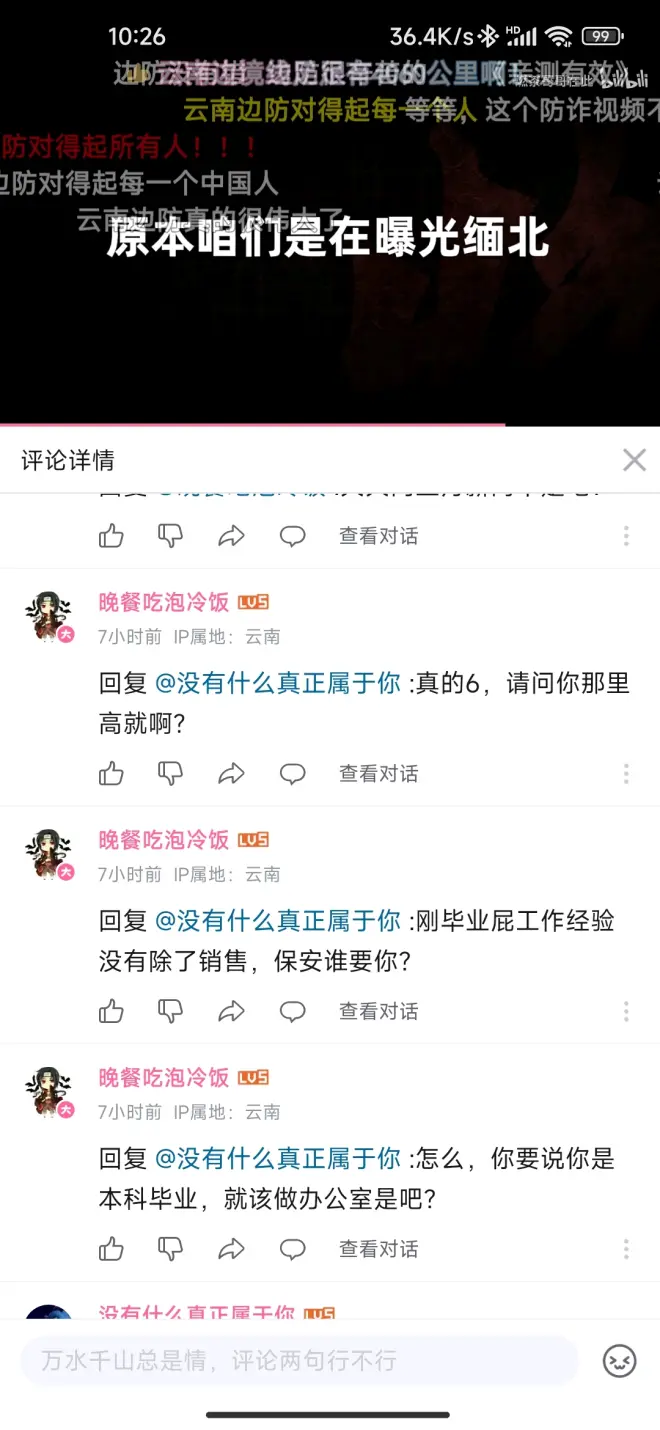The height and width of the screenshot is (1430, 660).
Task: View conversation for 刚毕业屁工作经验 reply
Action: point(378,1011)
